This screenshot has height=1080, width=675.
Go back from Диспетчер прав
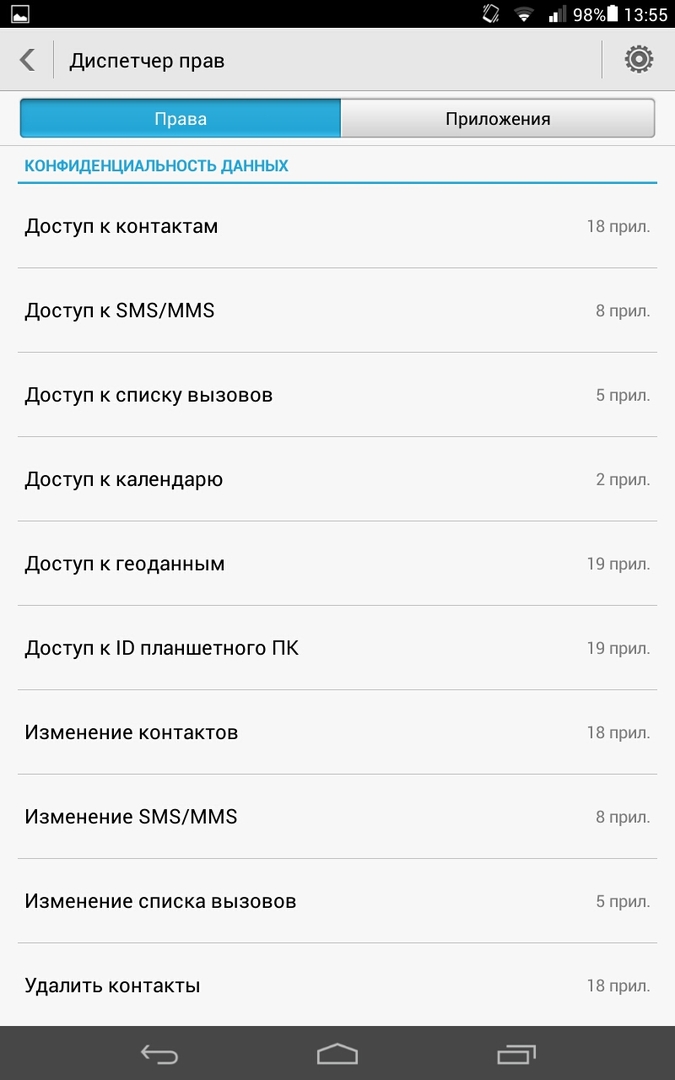[27, 60]
